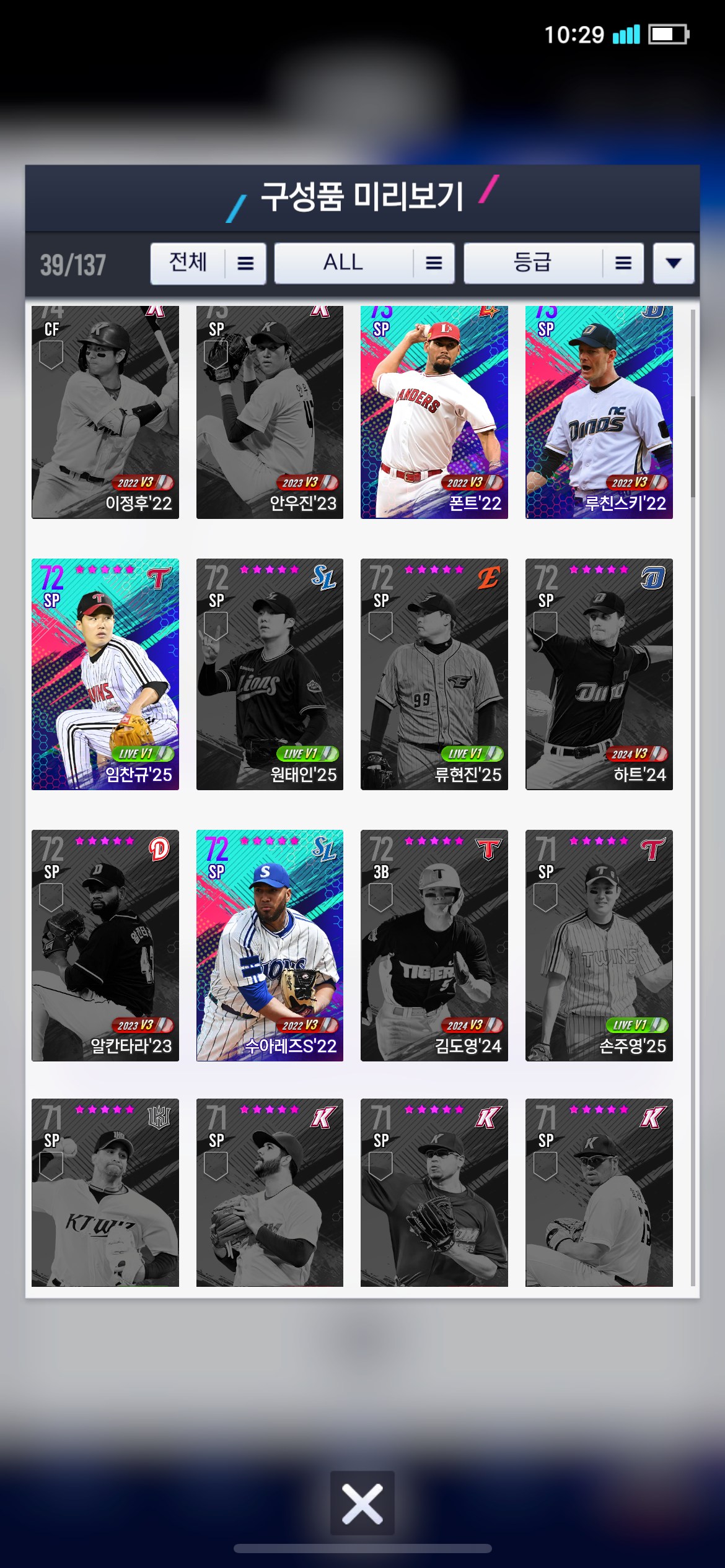The height and width of the screenshot is (1568, 725).
Task: Select the 임찬규'25 player card
Action: coord(105,674)
